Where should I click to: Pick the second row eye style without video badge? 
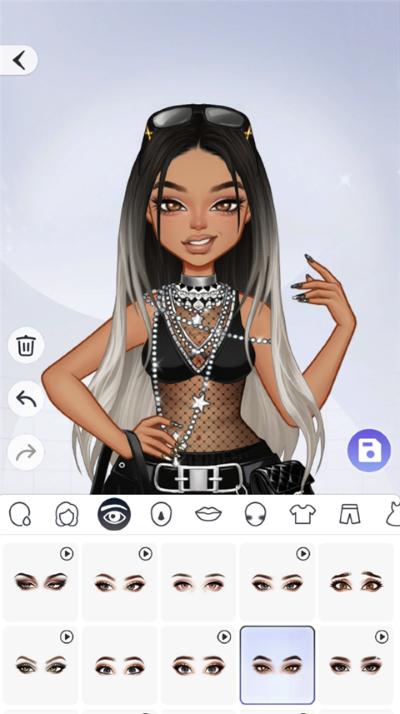click(x=119, y=665)
